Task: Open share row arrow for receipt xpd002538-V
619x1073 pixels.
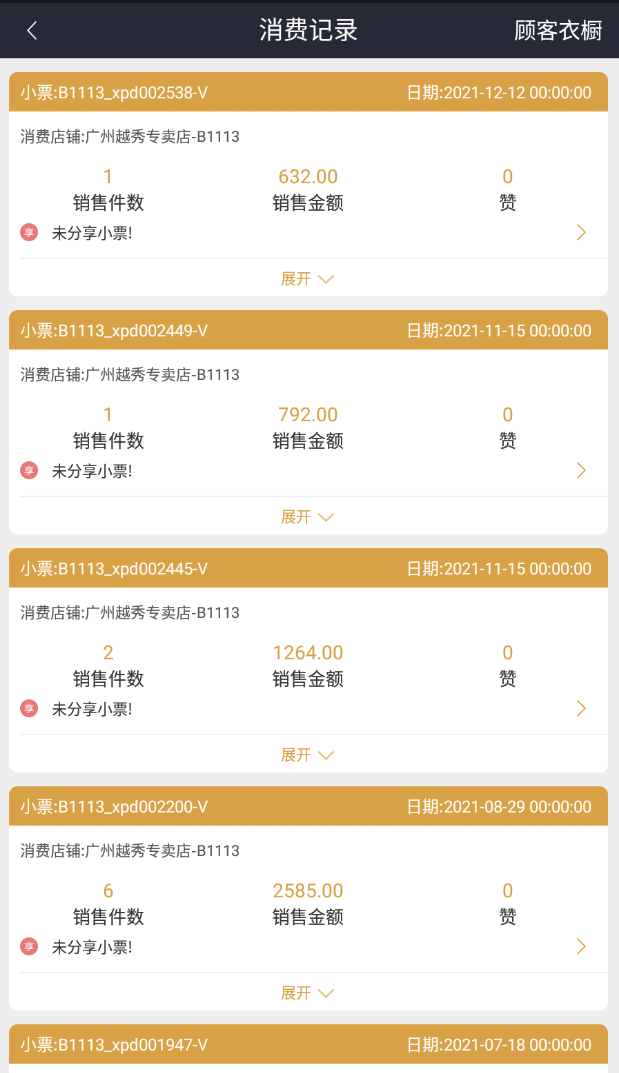Action: [x=581, y=233]
